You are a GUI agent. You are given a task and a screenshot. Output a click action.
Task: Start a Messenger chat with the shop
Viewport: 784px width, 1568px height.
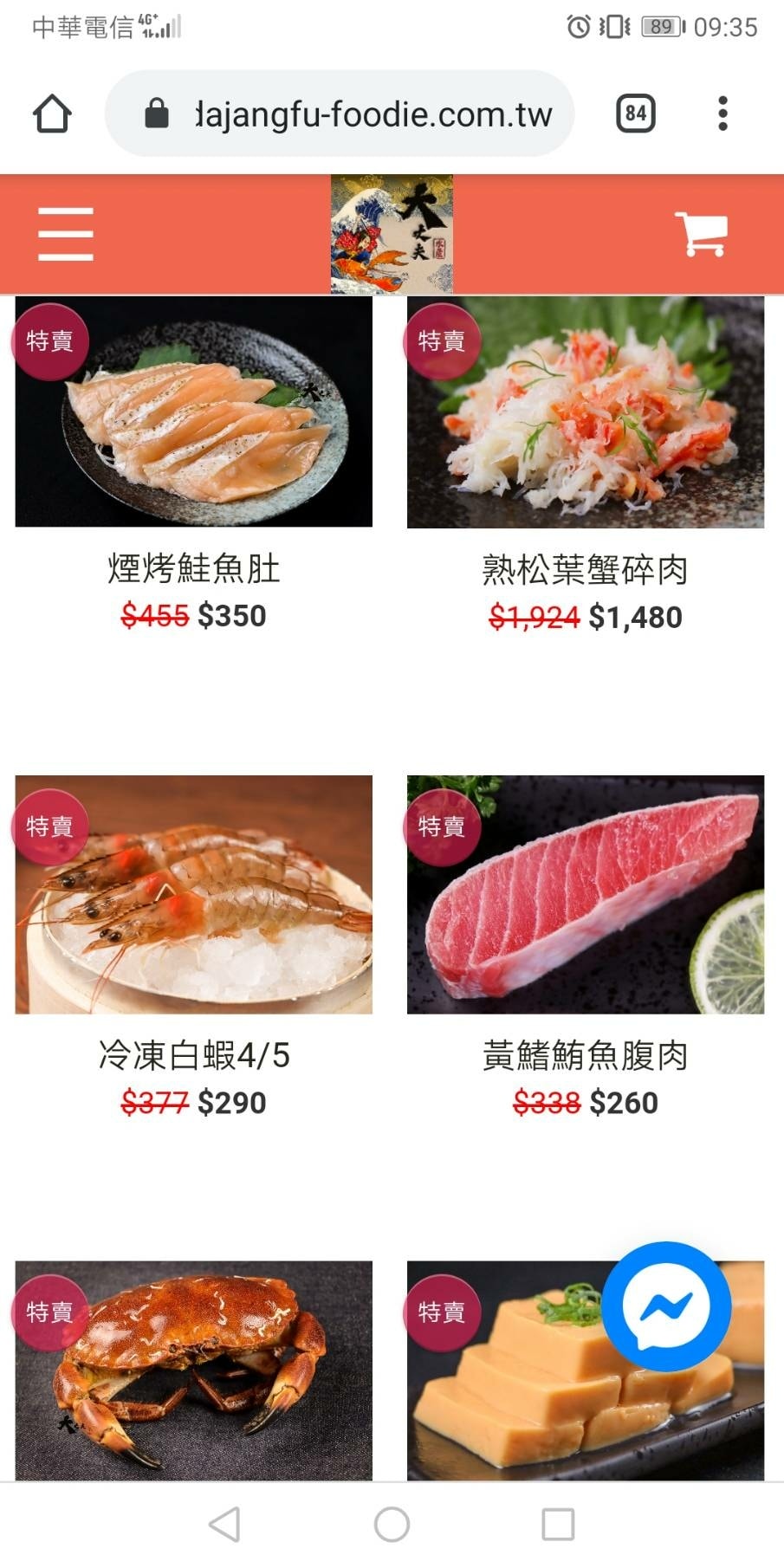665,1306
